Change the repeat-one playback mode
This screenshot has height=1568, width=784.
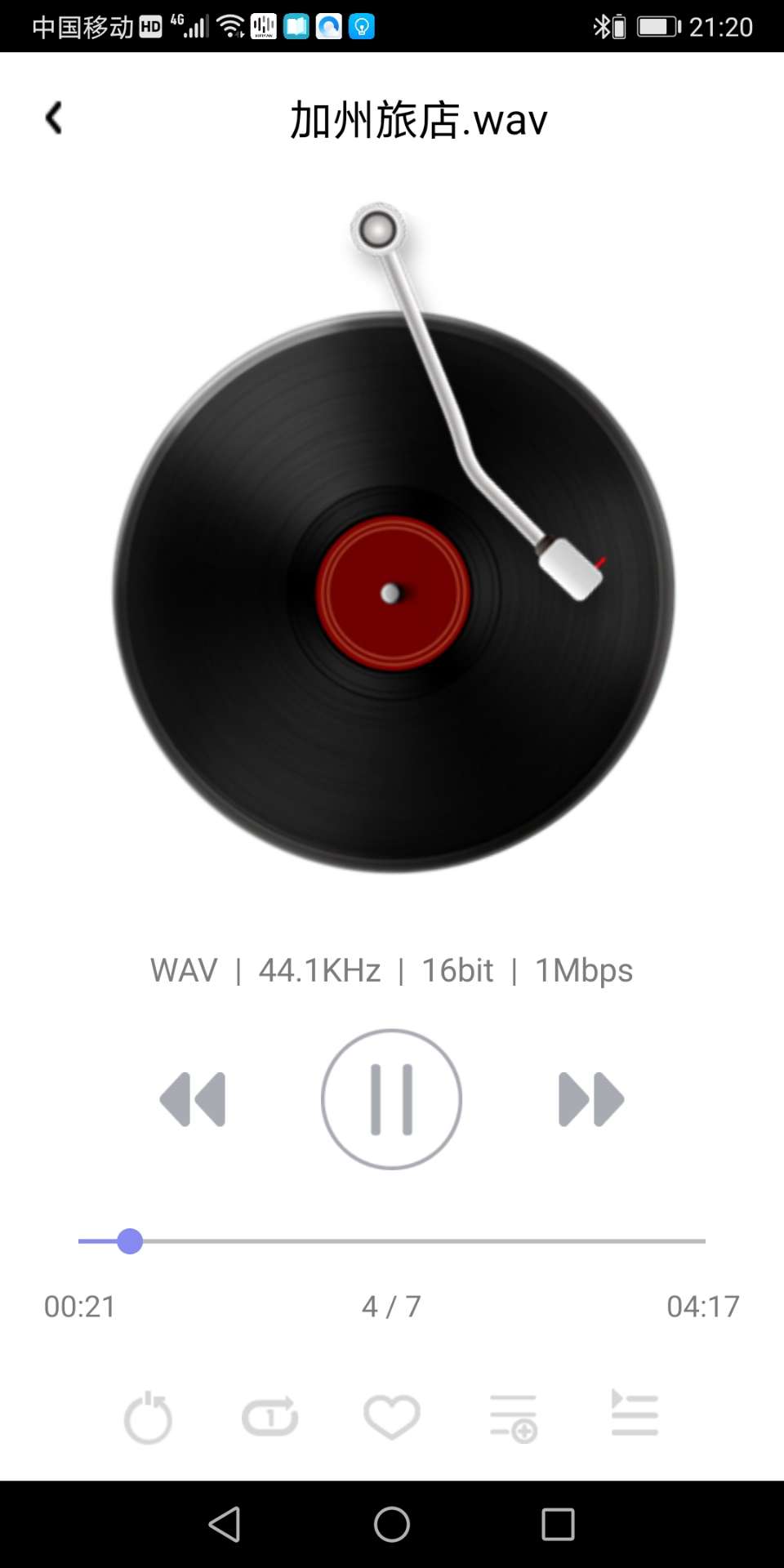[x=270, y=1417]
